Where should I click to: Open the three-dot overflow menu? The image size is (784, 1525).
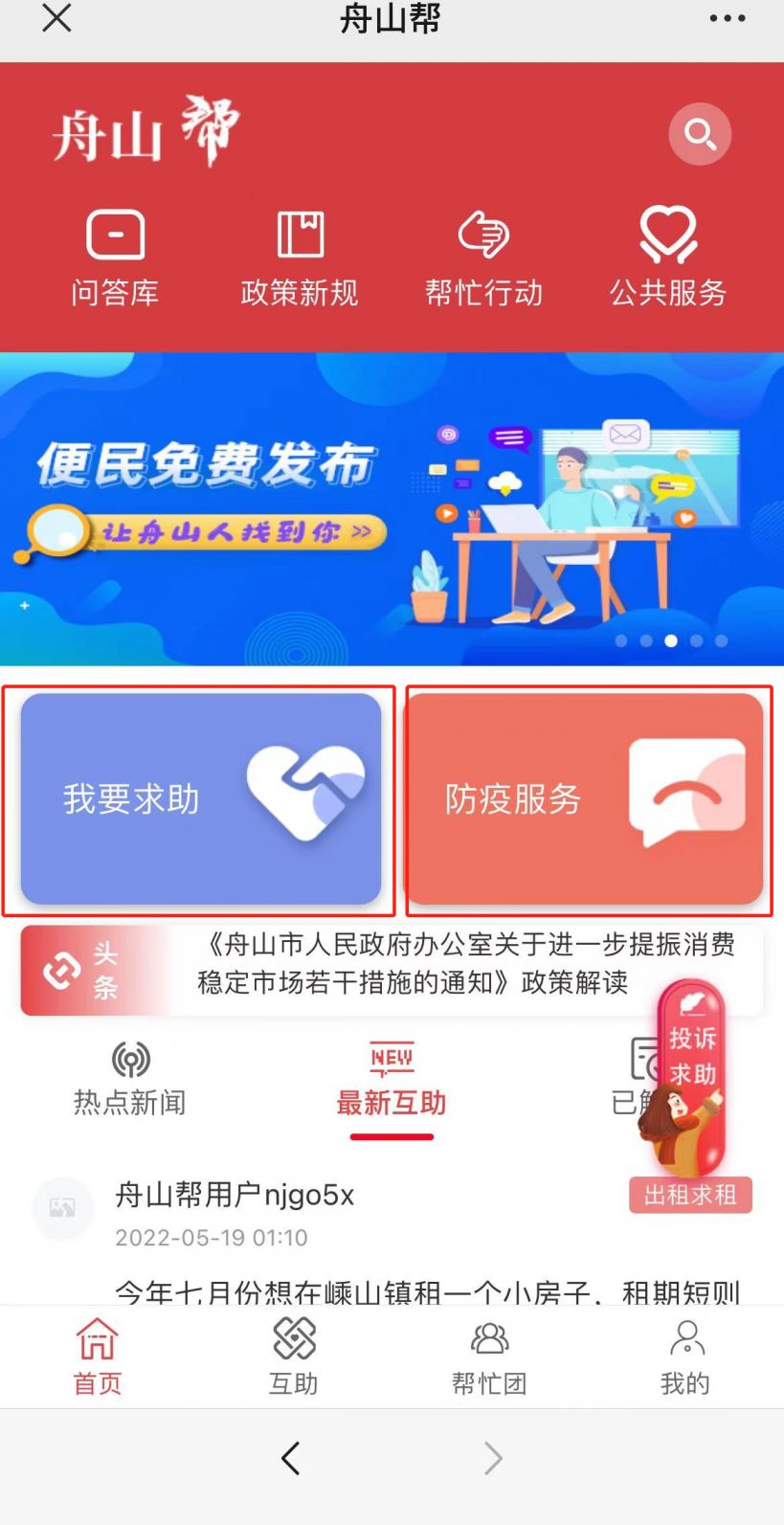[727, 18]
